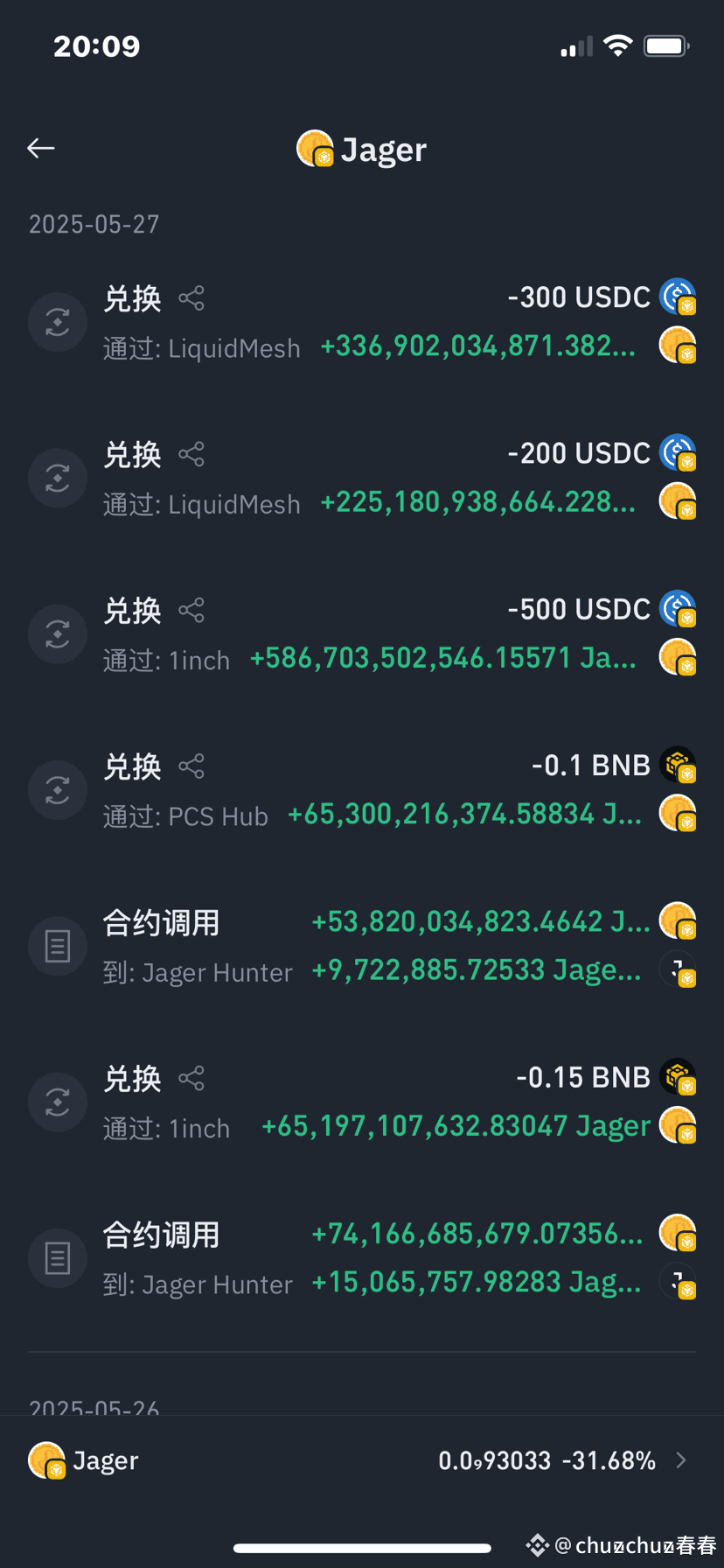The image size is (724, 1568).
Task: Tap the share icon on the -500 USDC swap
Action: click(x=191, y=610)
